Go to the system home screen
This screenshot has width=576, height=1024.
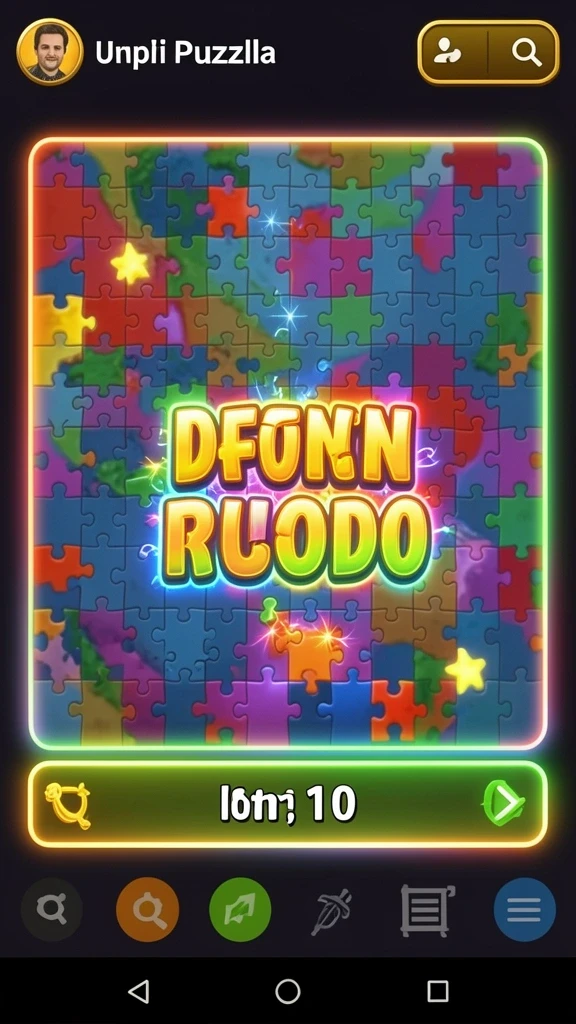click(288, 991)
